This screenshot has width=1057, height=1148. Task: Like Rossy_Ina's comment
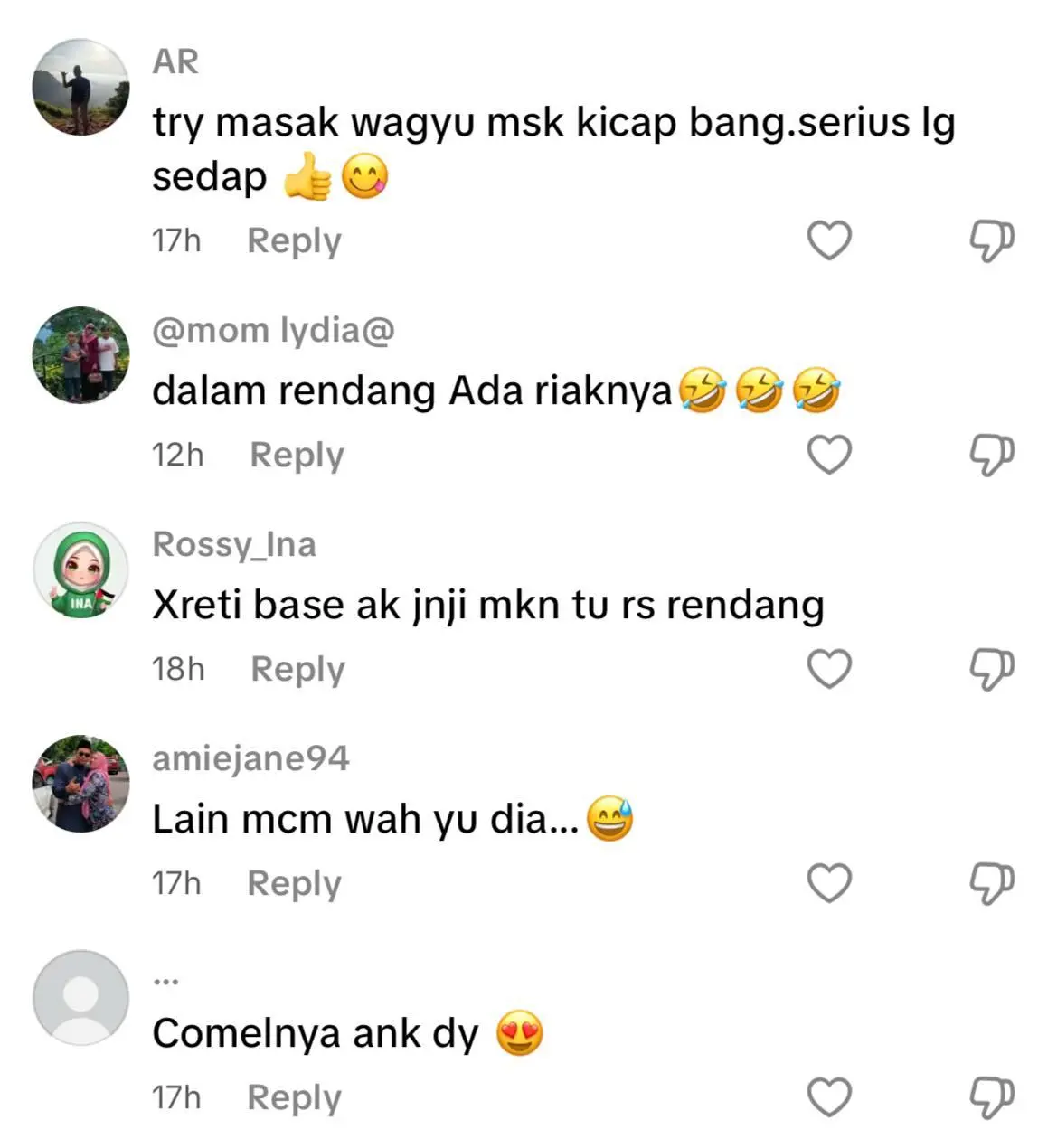click(x=829, y=669)
